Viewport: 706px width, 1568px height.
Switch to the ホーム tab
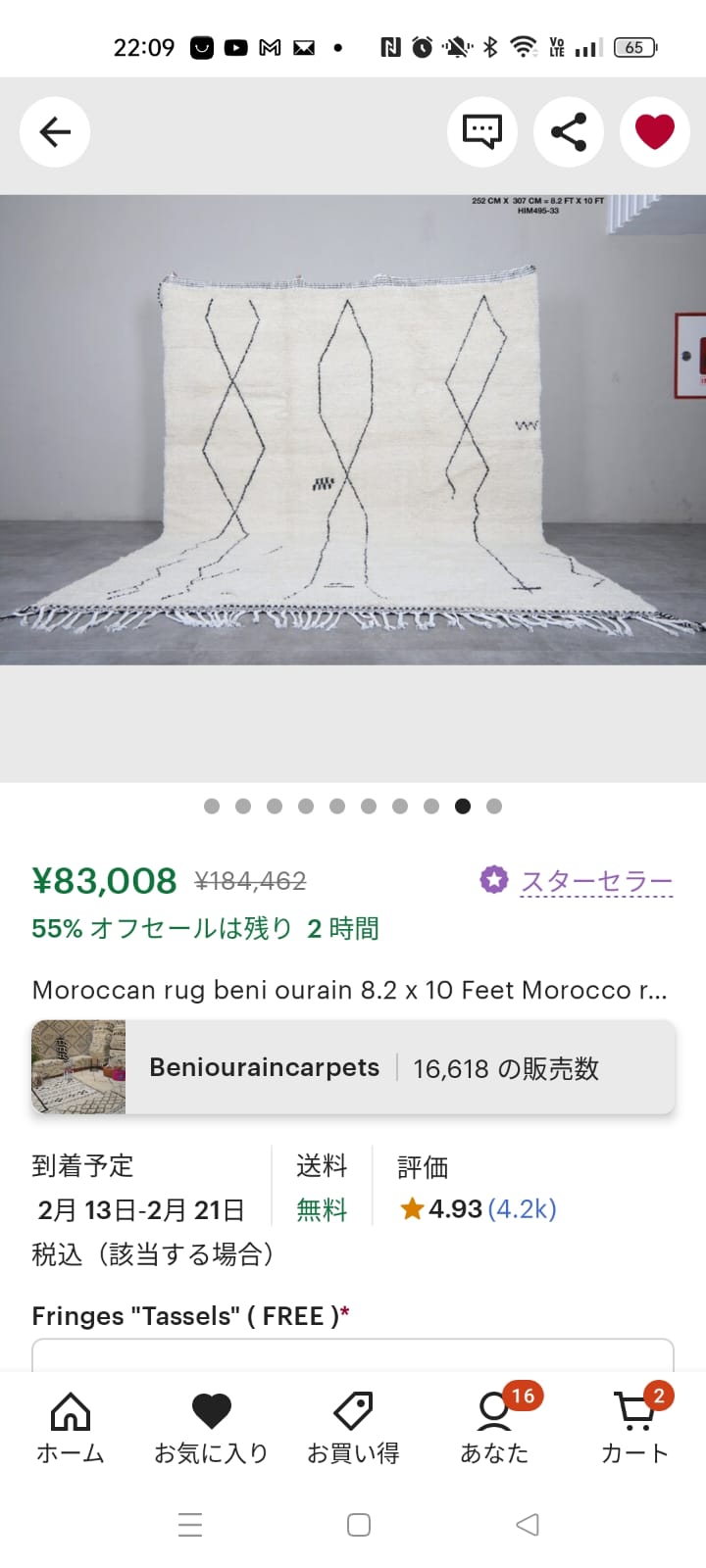[71, 1429]
